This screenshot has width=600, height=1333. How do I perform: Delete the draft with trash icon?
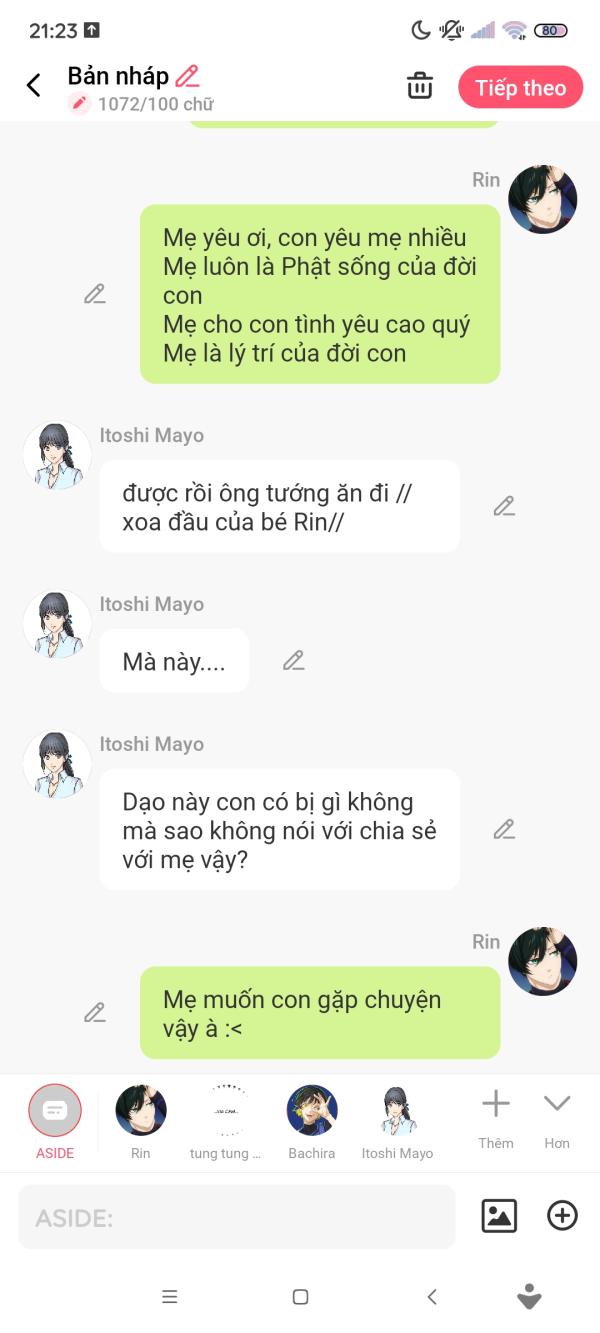pyautogui.click(x=420, y=86)
